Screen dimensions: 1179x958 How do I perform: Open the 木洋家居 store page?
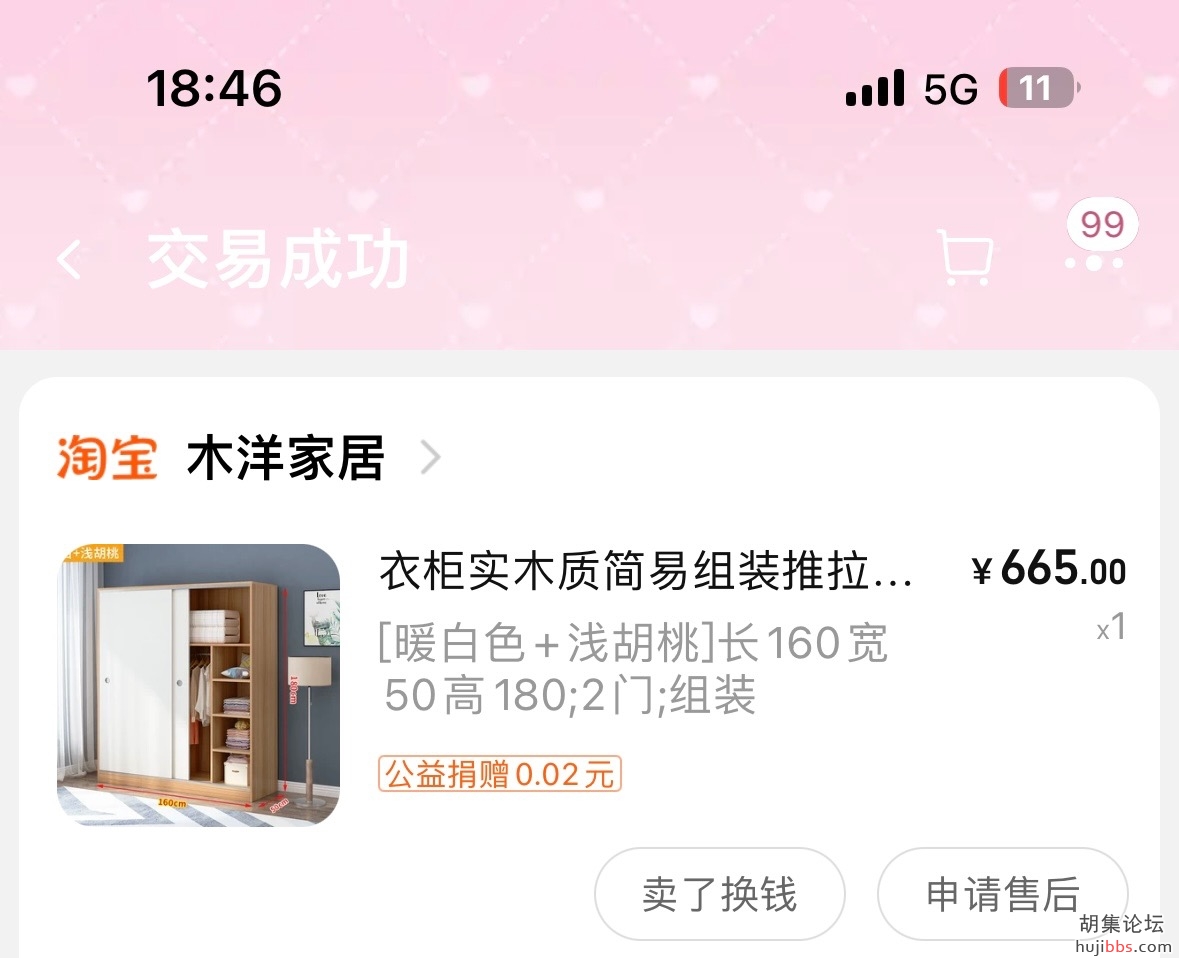(x=286, y=459)
